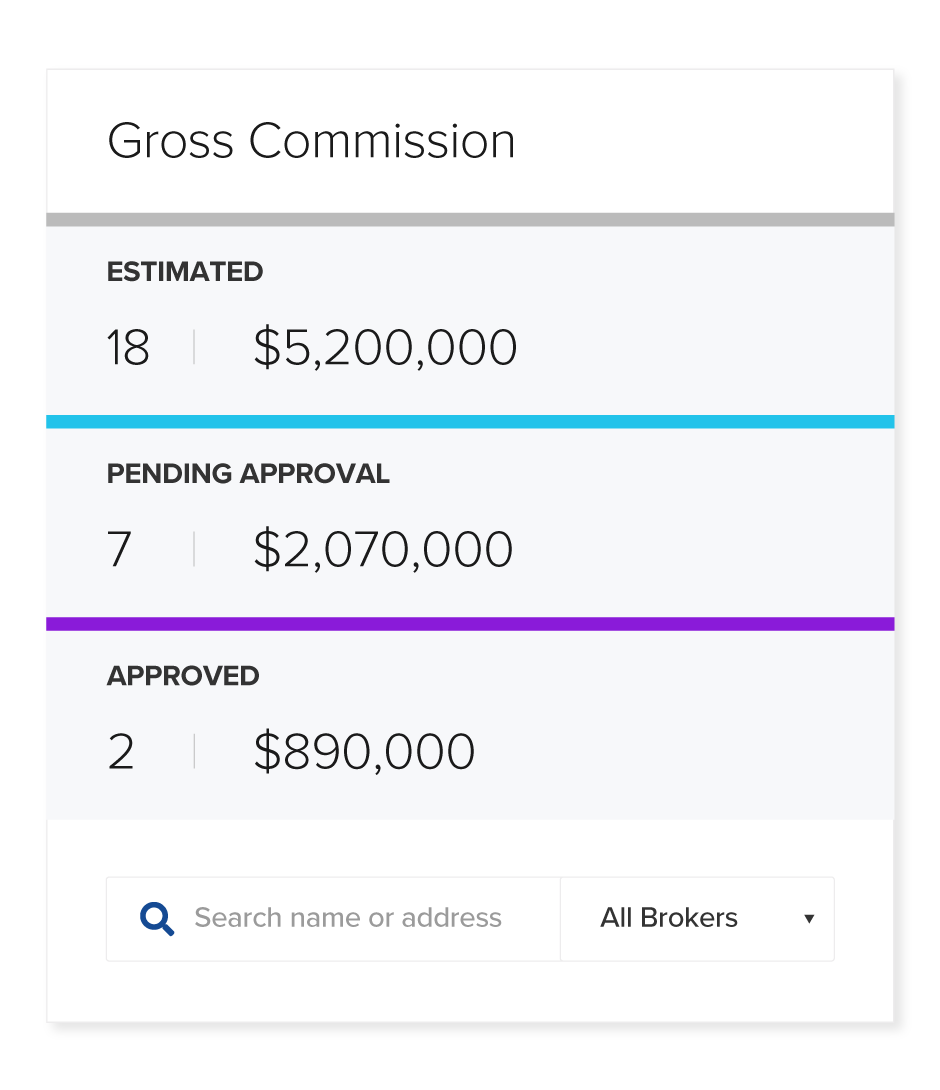Viewport: 940px width, 1090px height.
Task: Click the Gross Commission title
Action: point(311,140)
